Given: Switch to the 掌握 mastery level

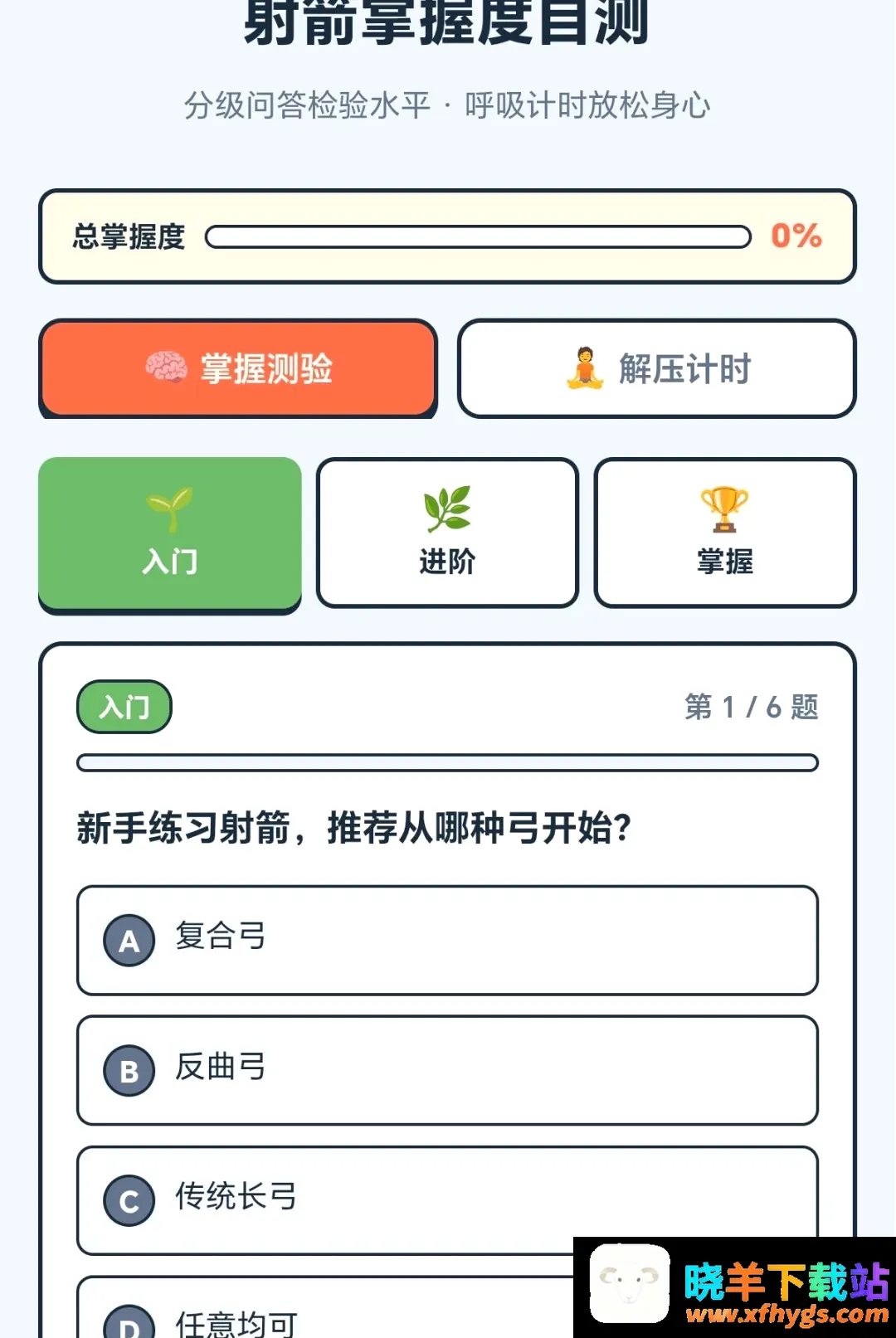Looking at the screenshot, I should (725, 533).
